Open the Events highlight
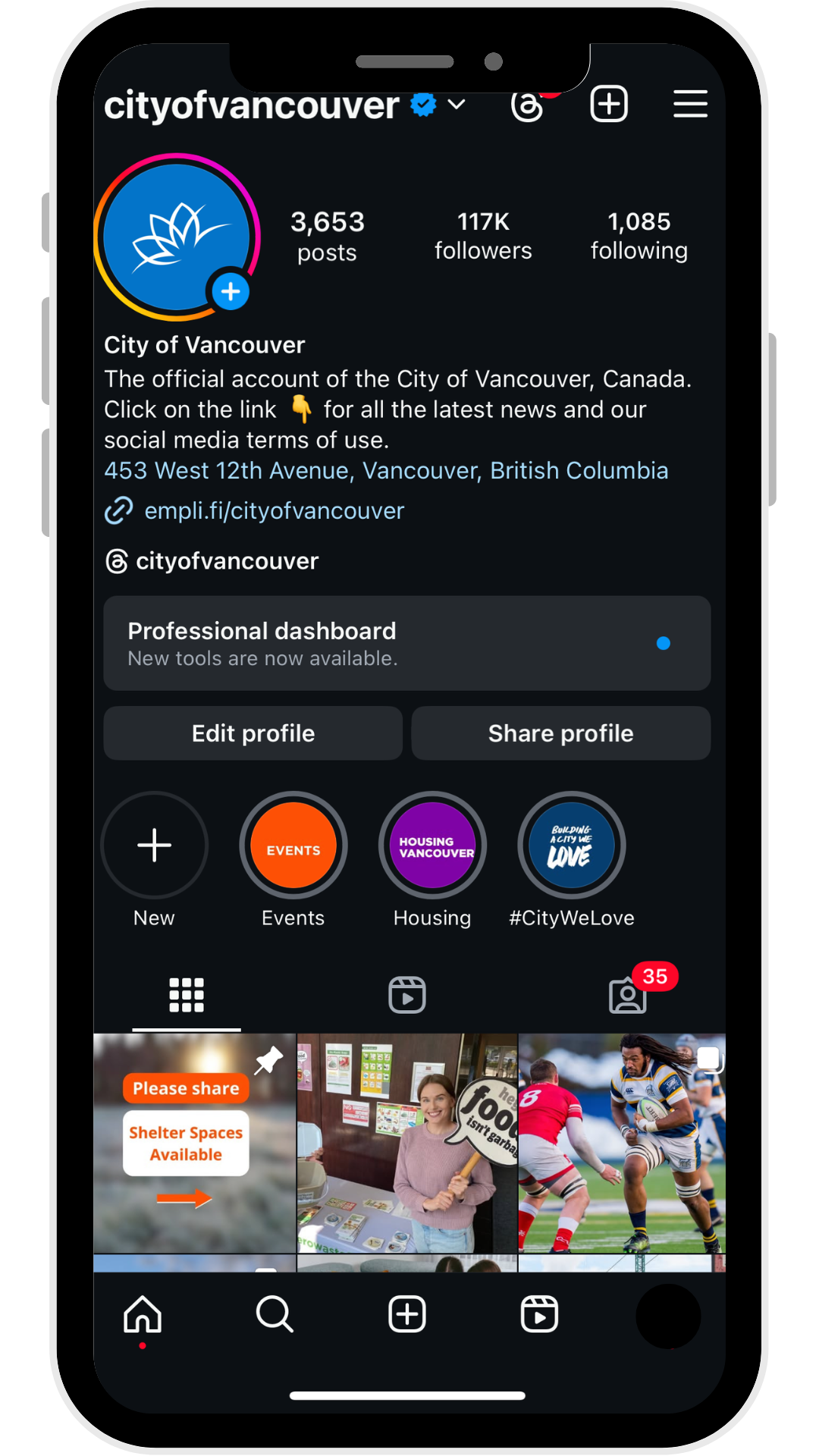819x1456 pixels. pyautogui.click(x=293, y=846)
